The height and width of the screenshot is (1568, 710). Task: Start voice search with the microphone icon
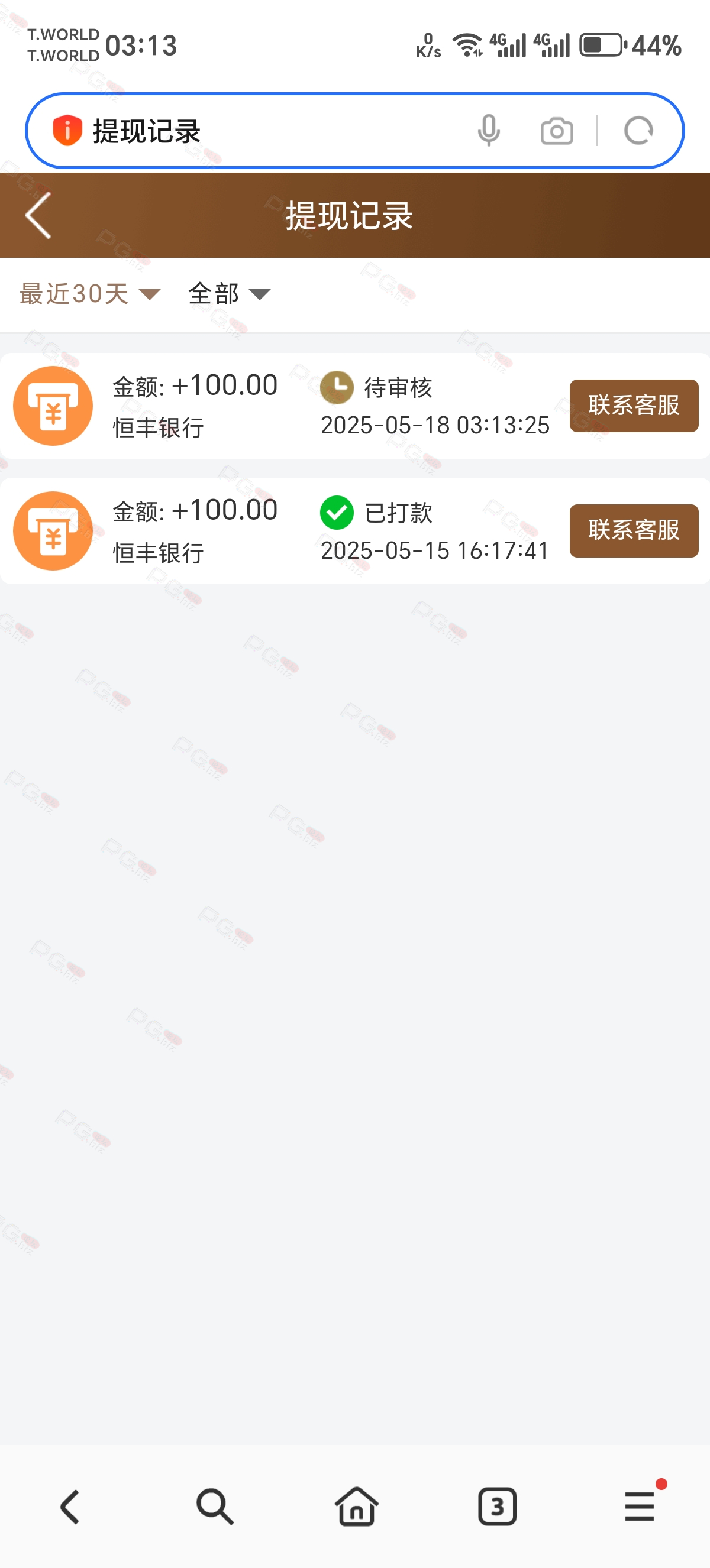click(x=489, y=131)
